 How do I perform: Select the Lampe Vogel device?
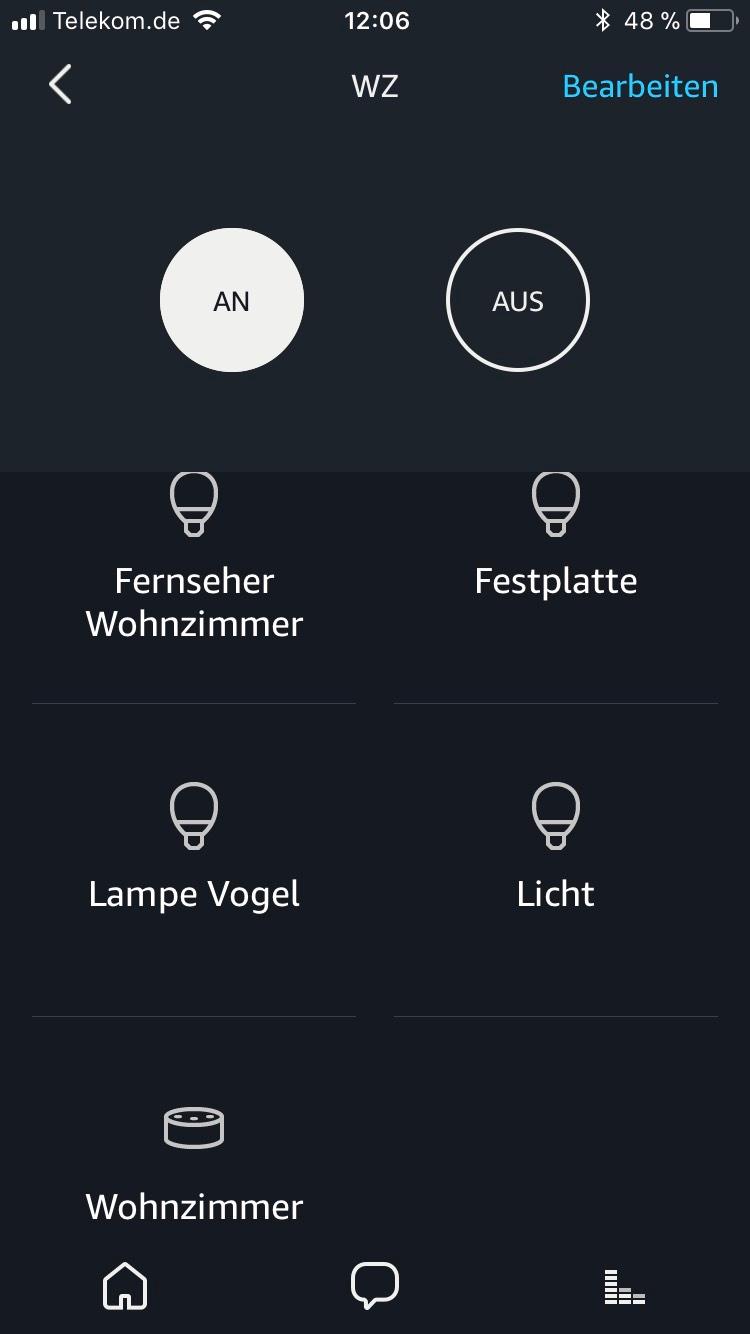click(194, 860)
